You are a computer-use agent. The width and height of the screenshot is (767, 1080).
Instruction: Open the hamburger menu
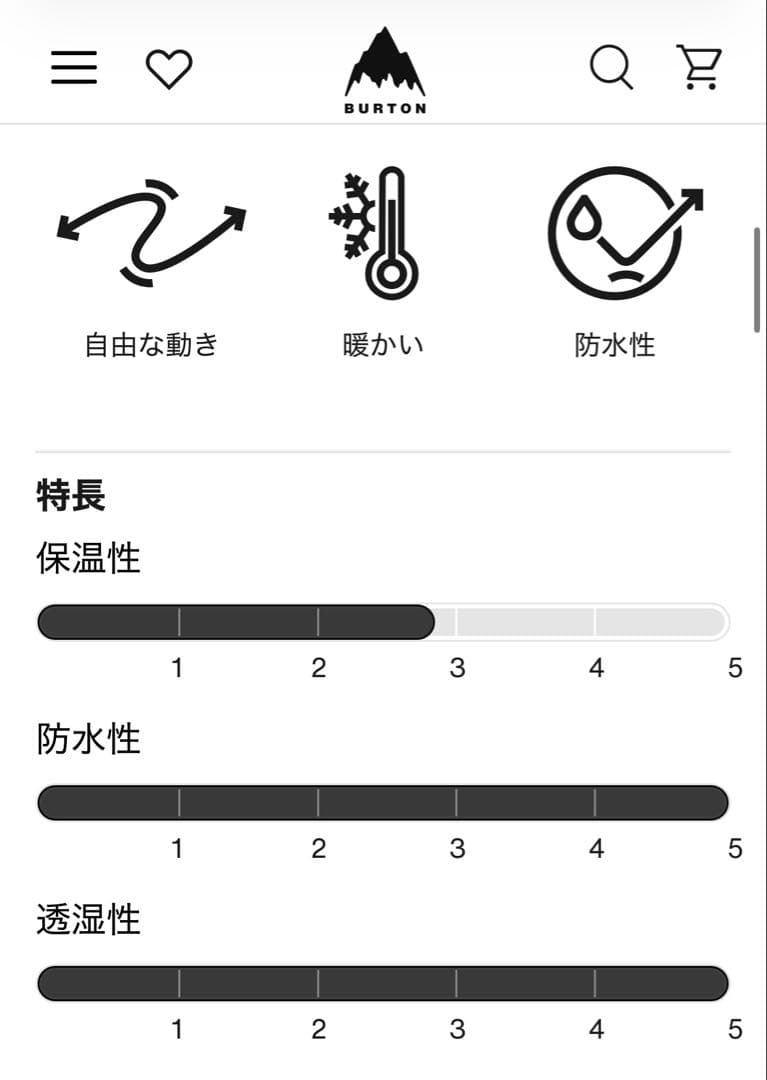[74, 68]
